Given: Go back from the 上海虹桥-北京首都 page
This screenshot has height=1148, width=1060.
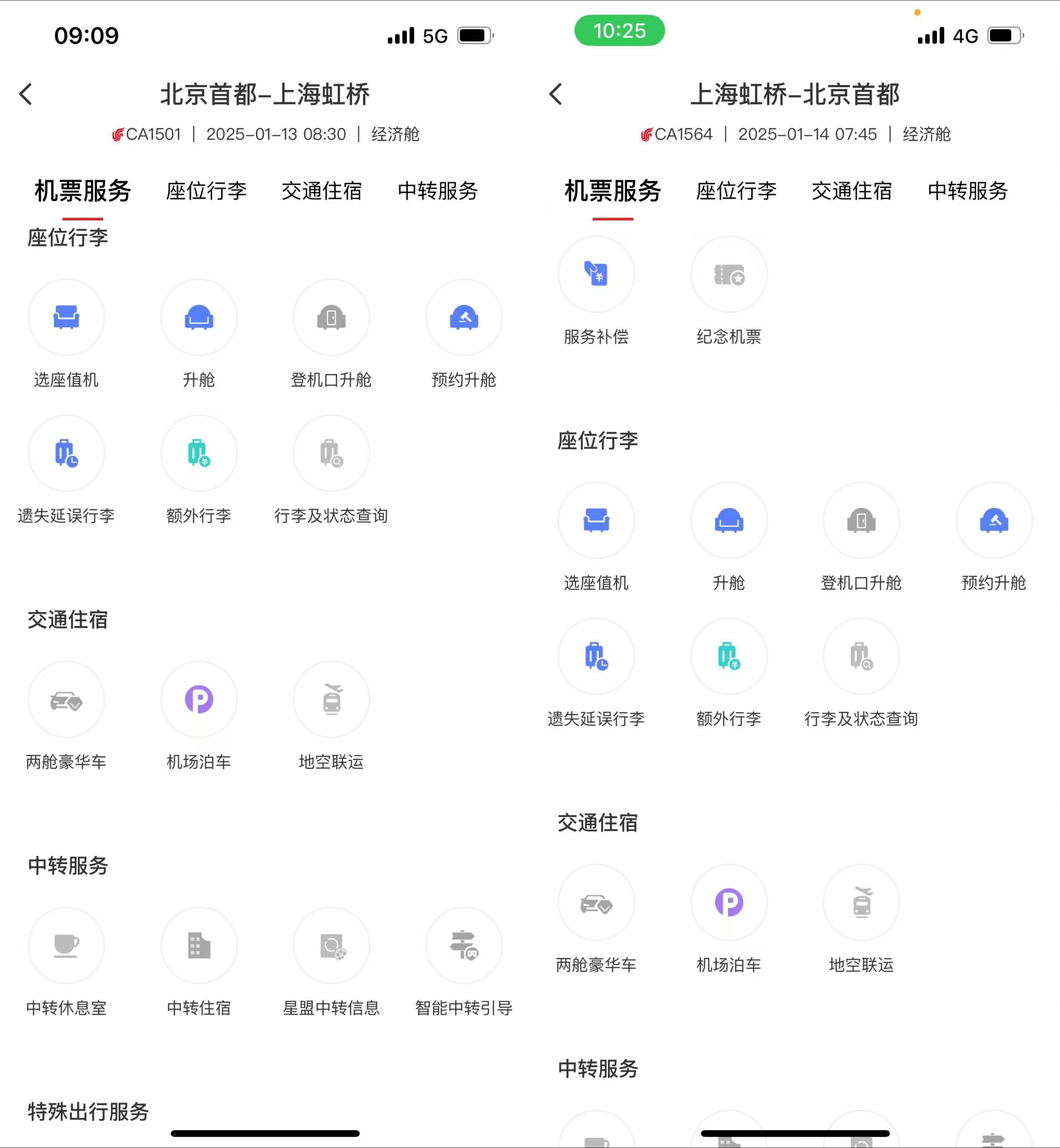Looking at the screenshot, I should (x=555, y=94).
